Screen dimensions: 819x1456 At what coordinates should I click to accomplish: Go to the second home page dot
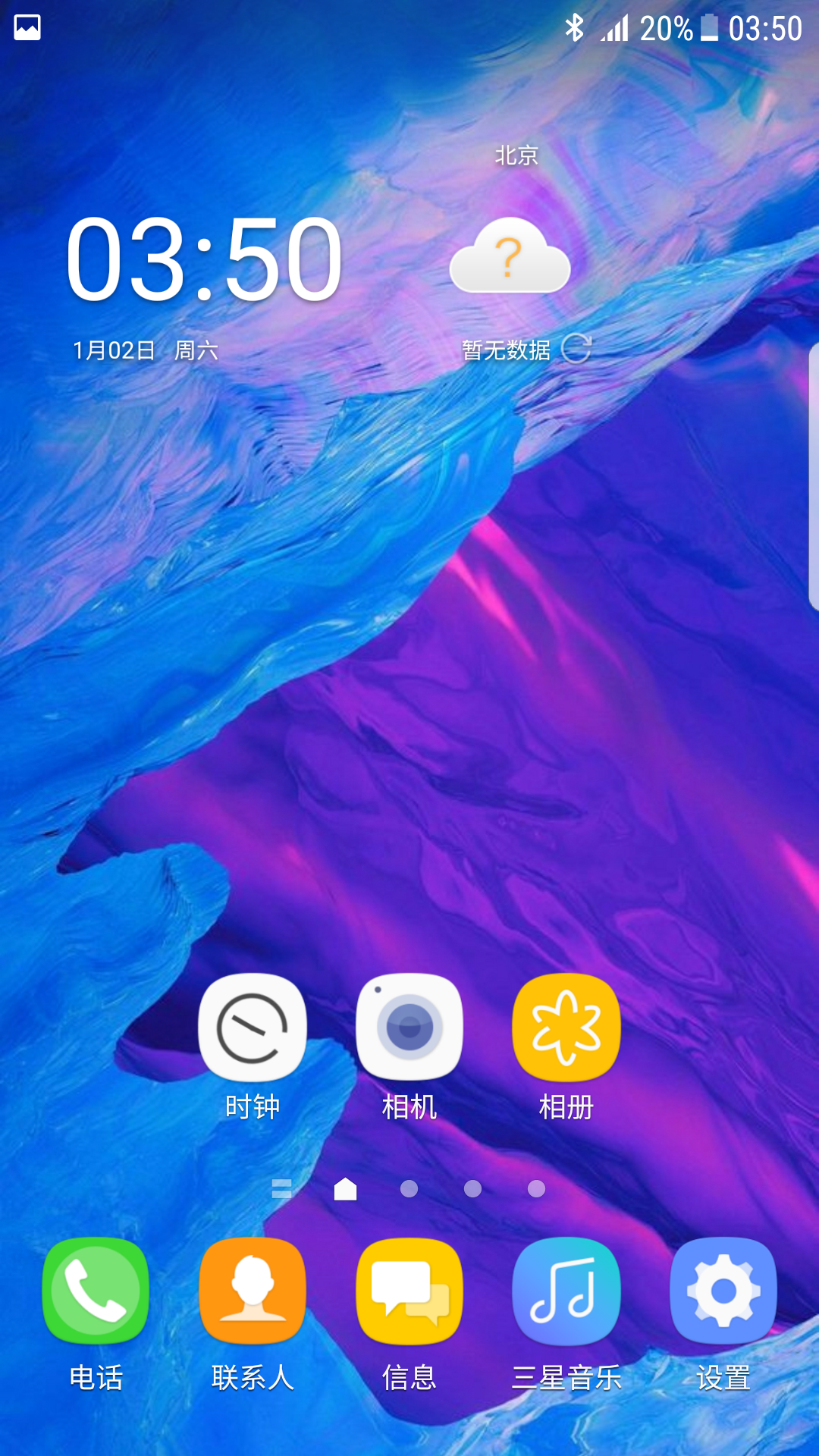[x=409, y=1189]
